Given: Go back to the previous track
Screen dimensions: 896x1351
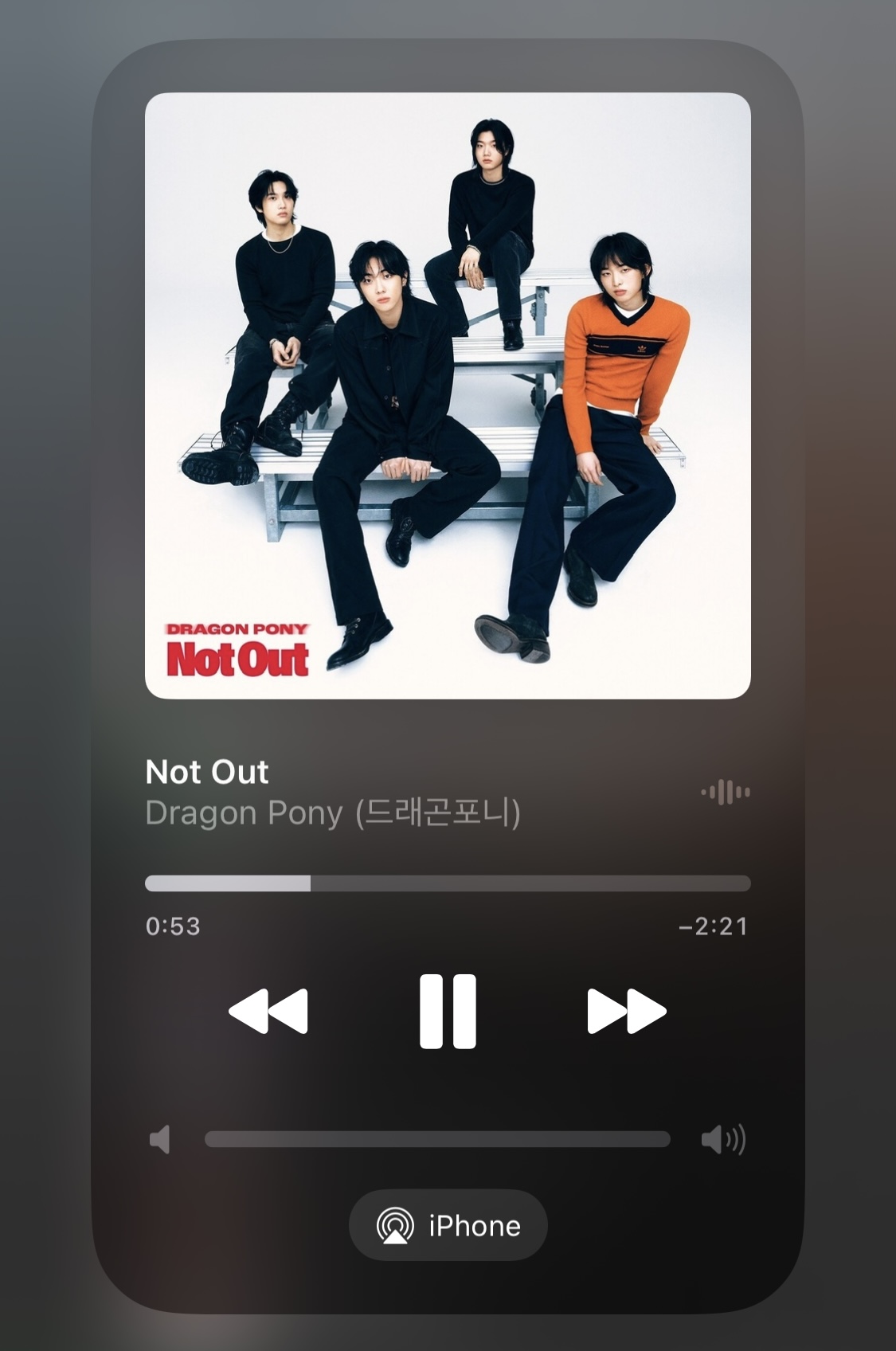Looking at the screenshot, I should click(x=268, y=1011).
